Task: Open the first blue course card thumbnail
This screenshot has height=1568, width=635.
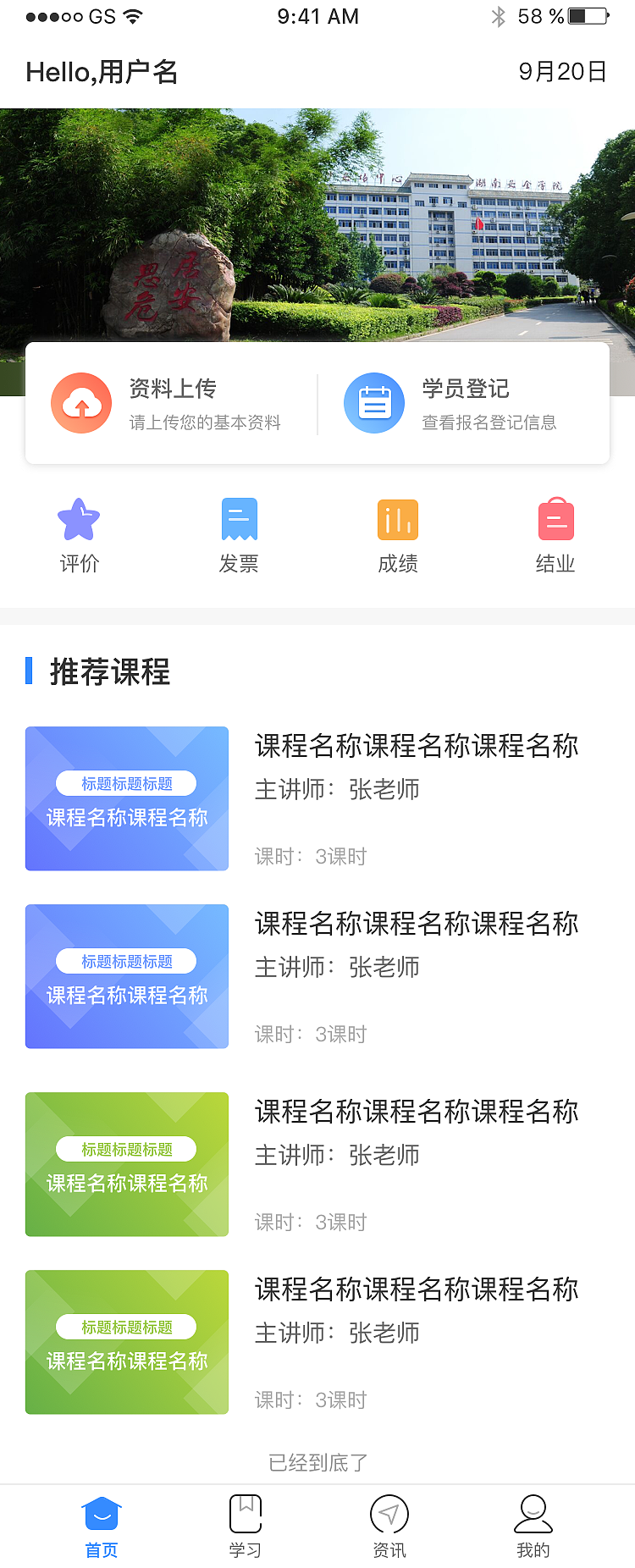Action: point(126,798)
